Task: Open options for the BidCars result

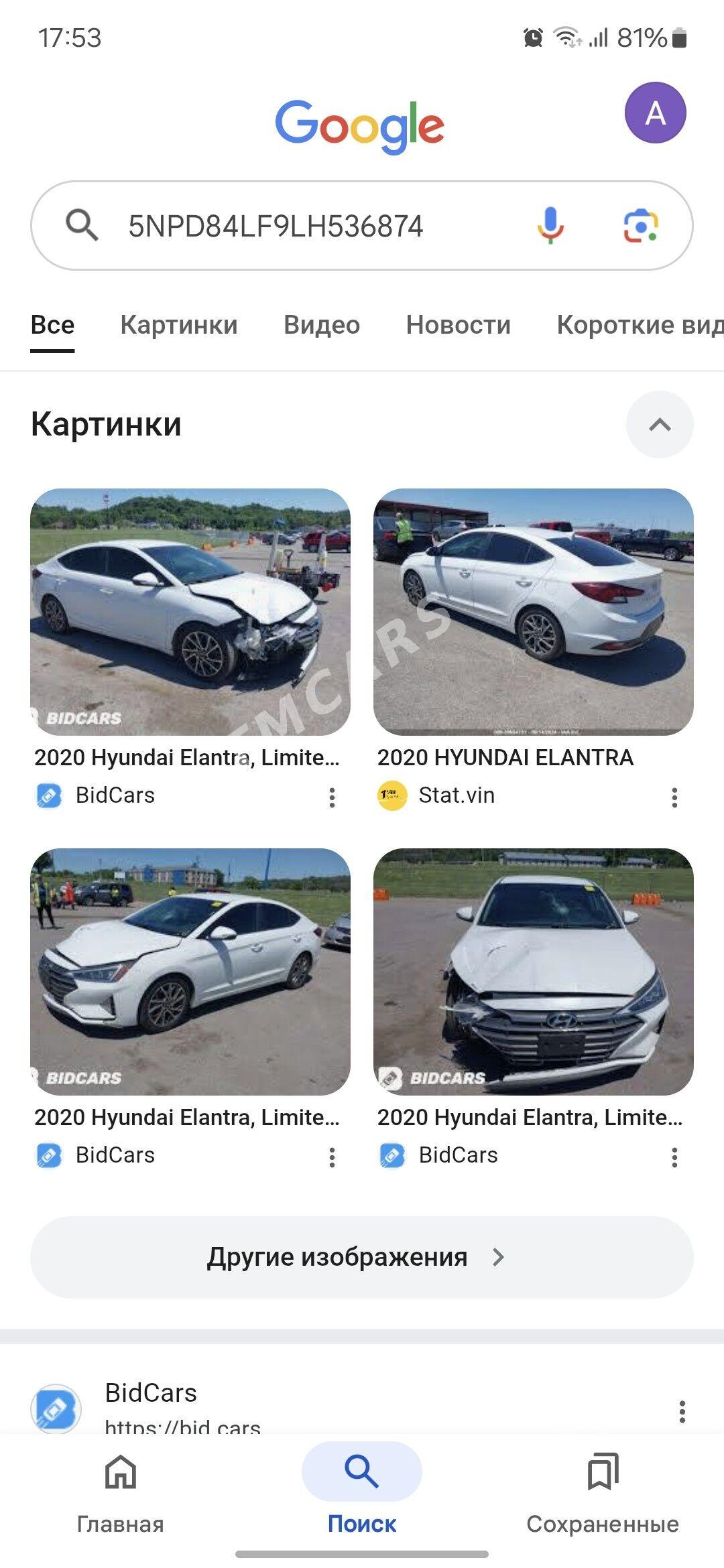Action: (x=682, y=1411)
